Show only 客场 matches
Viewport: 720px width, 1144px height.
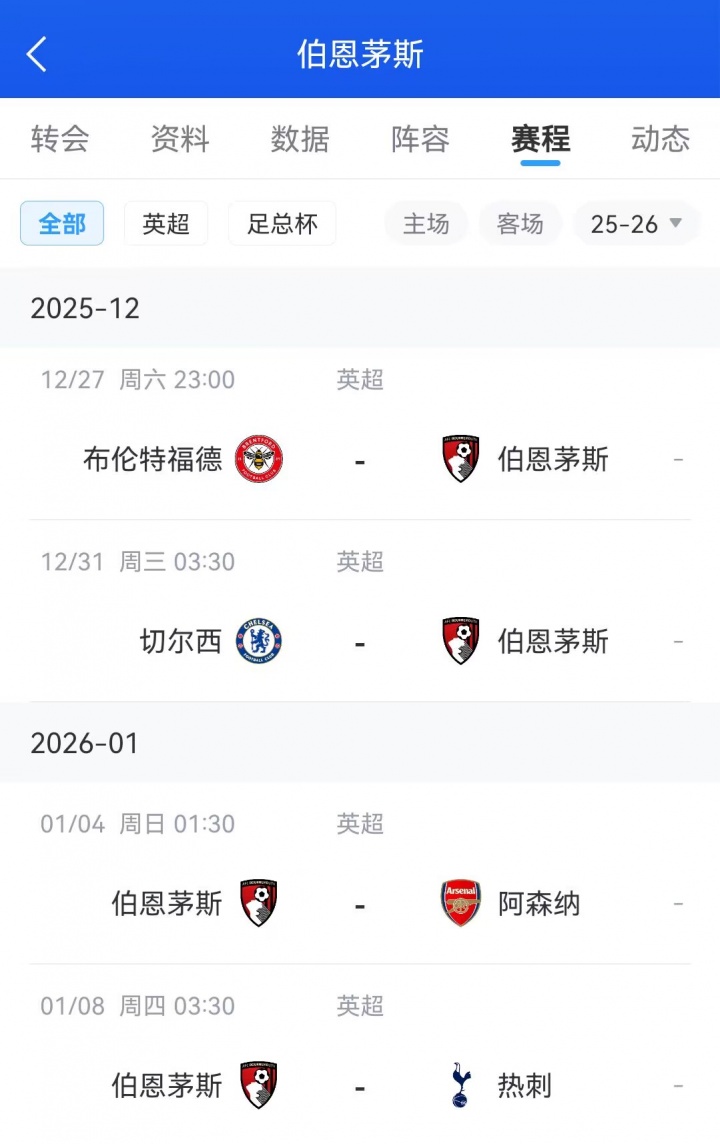(520, 224)
